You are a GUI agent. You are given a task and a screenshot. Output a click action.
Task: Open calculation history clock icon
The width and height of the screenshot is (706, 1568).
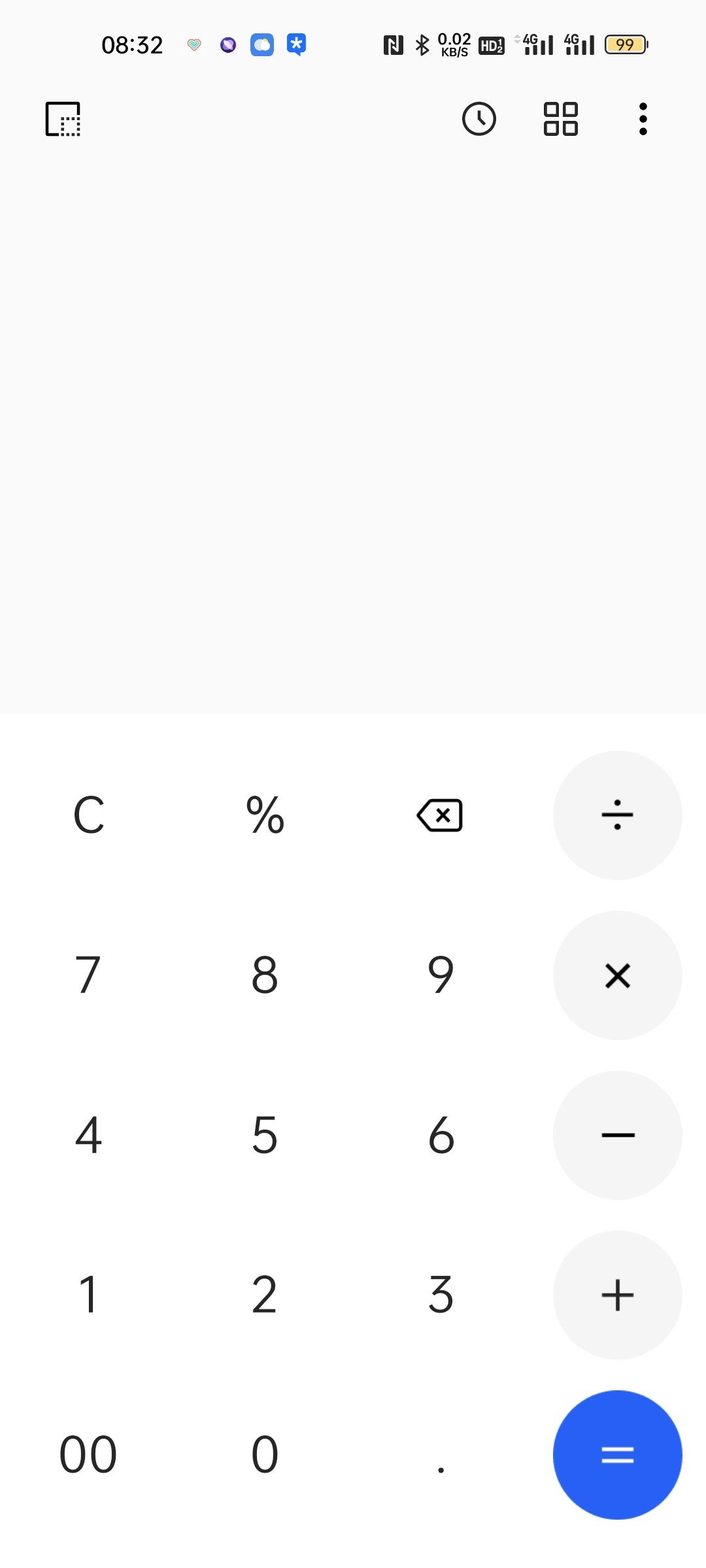(479, 119)
